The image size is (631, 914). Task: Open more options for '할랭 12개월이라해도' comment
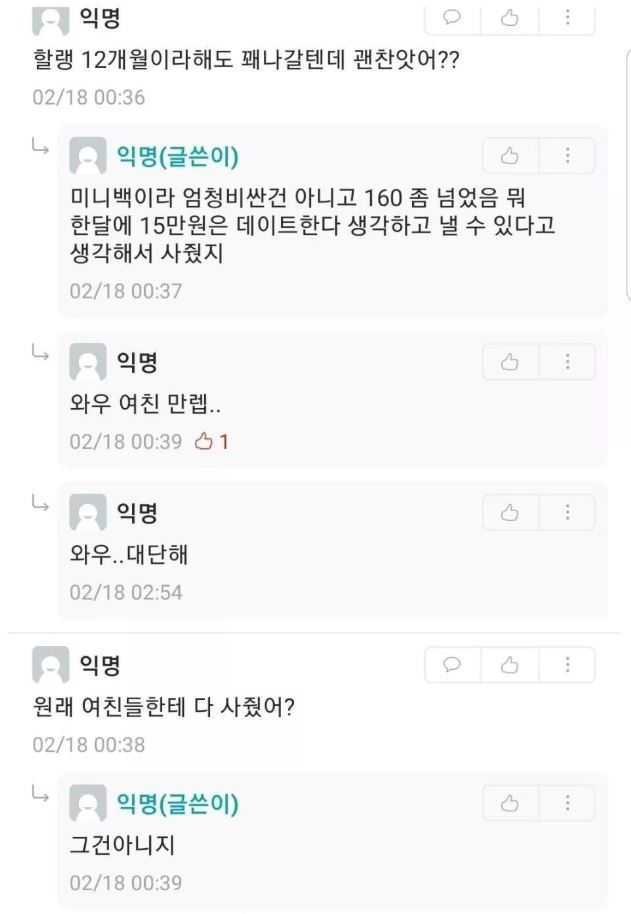(x=567, y=17)
